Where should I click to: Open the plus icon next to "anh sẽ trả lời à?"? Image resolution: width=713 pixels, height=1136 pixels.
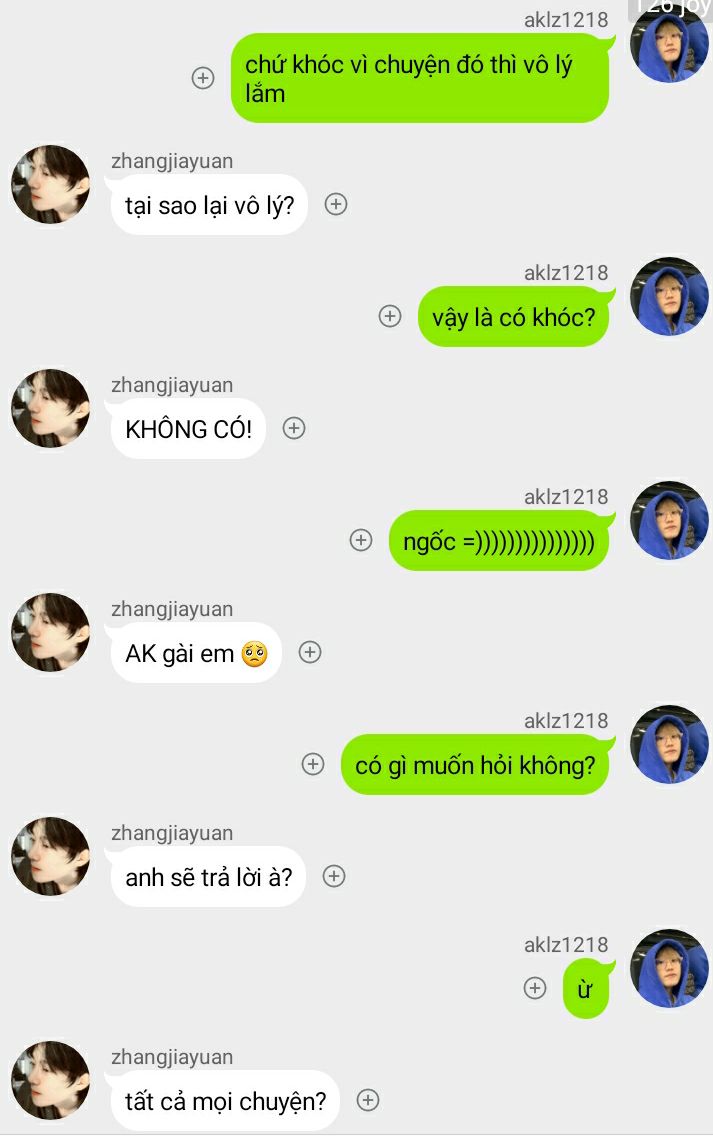click(334, 876)
